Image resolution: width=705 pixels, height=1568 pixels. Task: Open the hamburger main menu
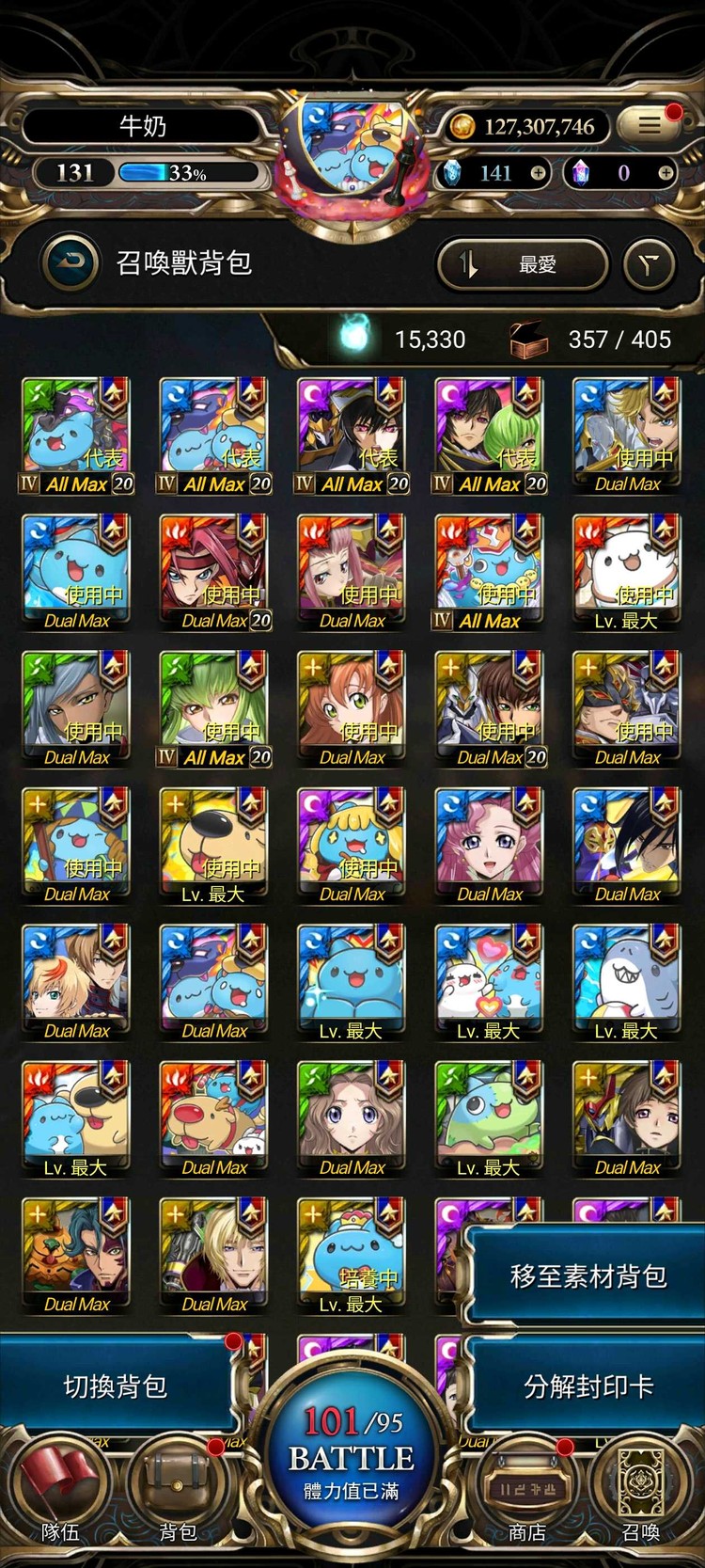pos(650,124)
